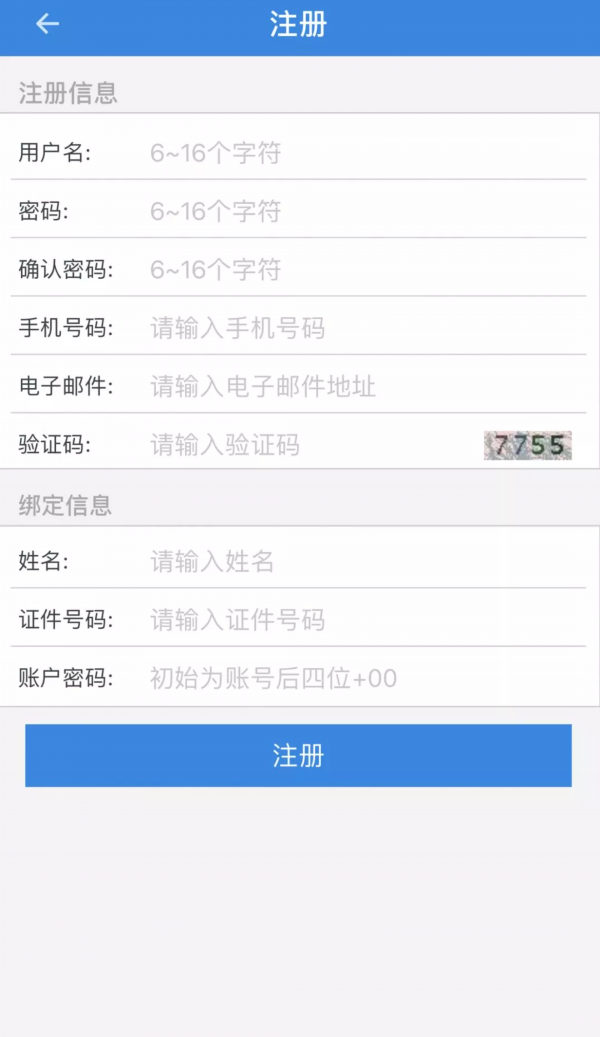Tap the name (姓名) input field

[360, 561]
